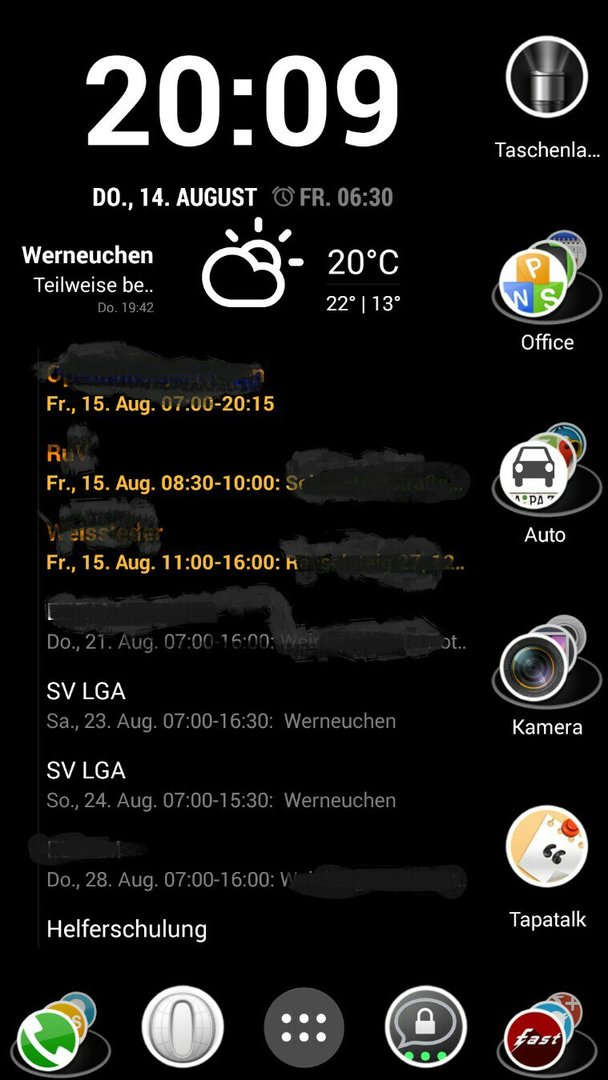608x1080 pixels.
Task: Open the Helferschulung calendar entry
Action: (127, 928)
